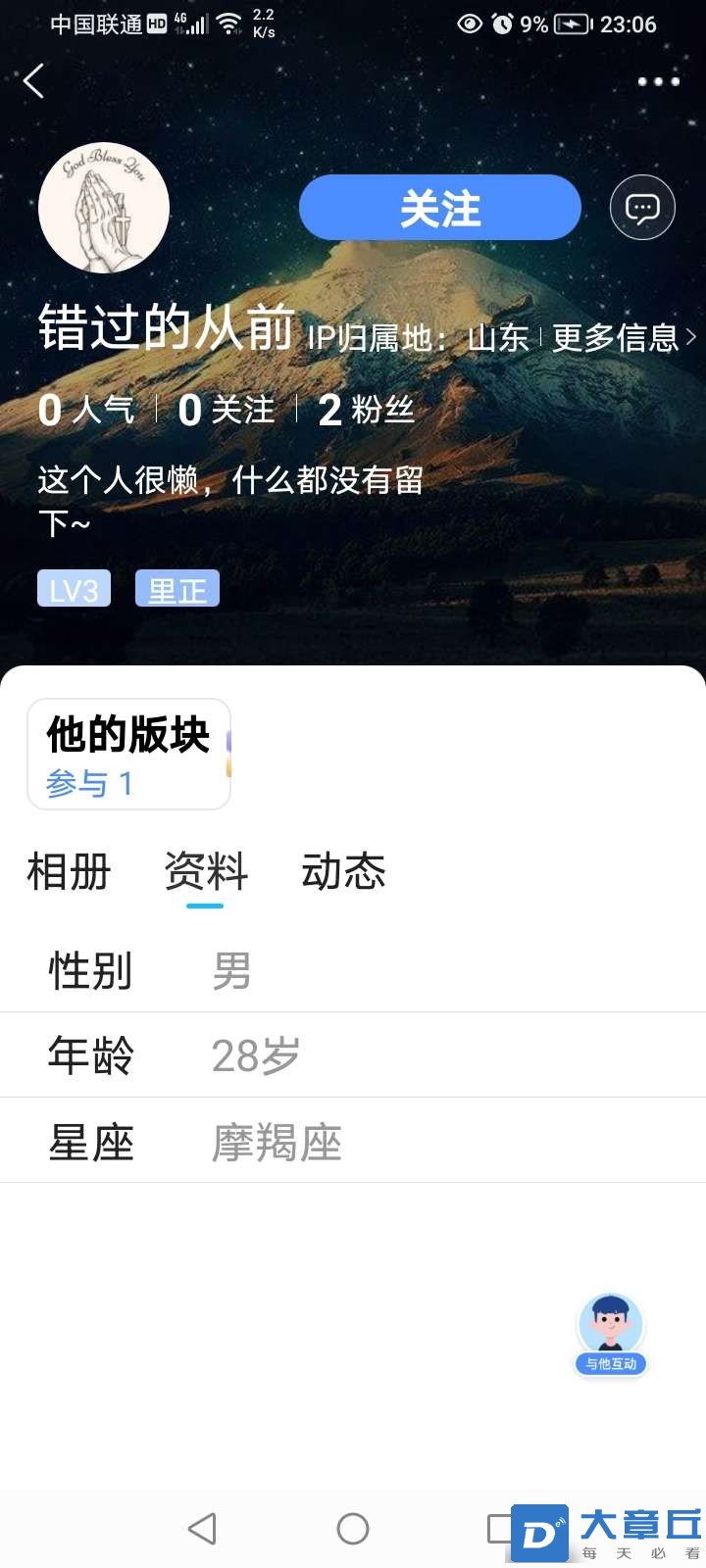Open 更多信息 for more profile details
The height and width of the screenshot is (1568, 706).
[x=624, y=338]
